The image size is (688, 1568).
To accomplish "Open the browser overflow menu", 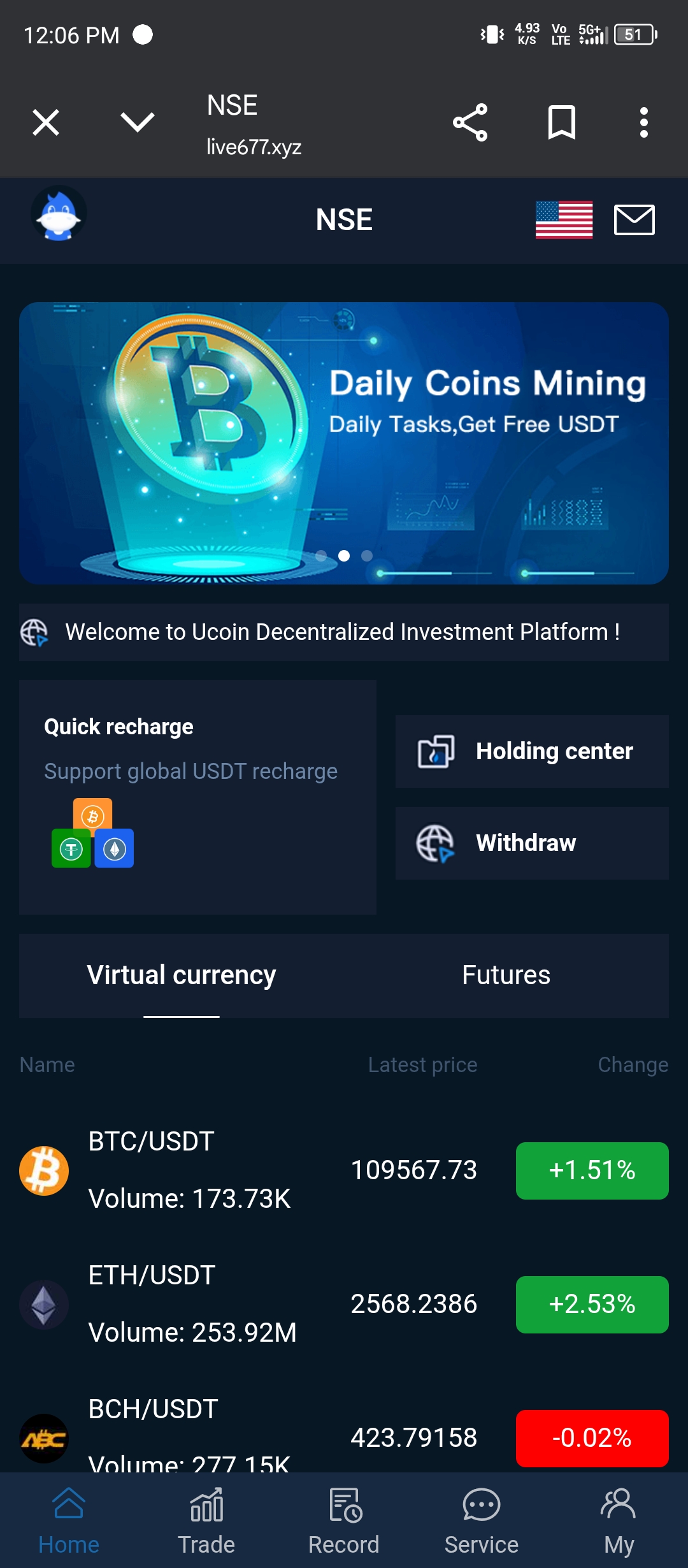I will (x=644, y=122).
